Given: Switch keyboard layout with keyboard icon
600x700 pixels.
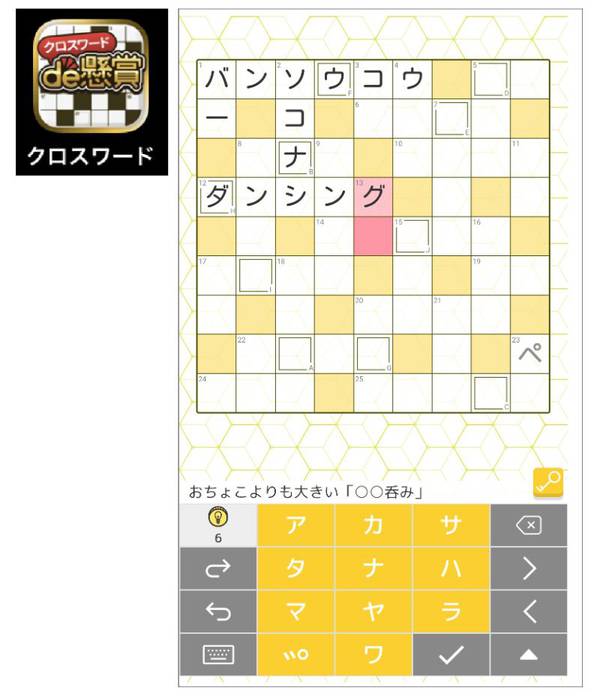Looking at the screenshot, I should (x=217, y=654).
